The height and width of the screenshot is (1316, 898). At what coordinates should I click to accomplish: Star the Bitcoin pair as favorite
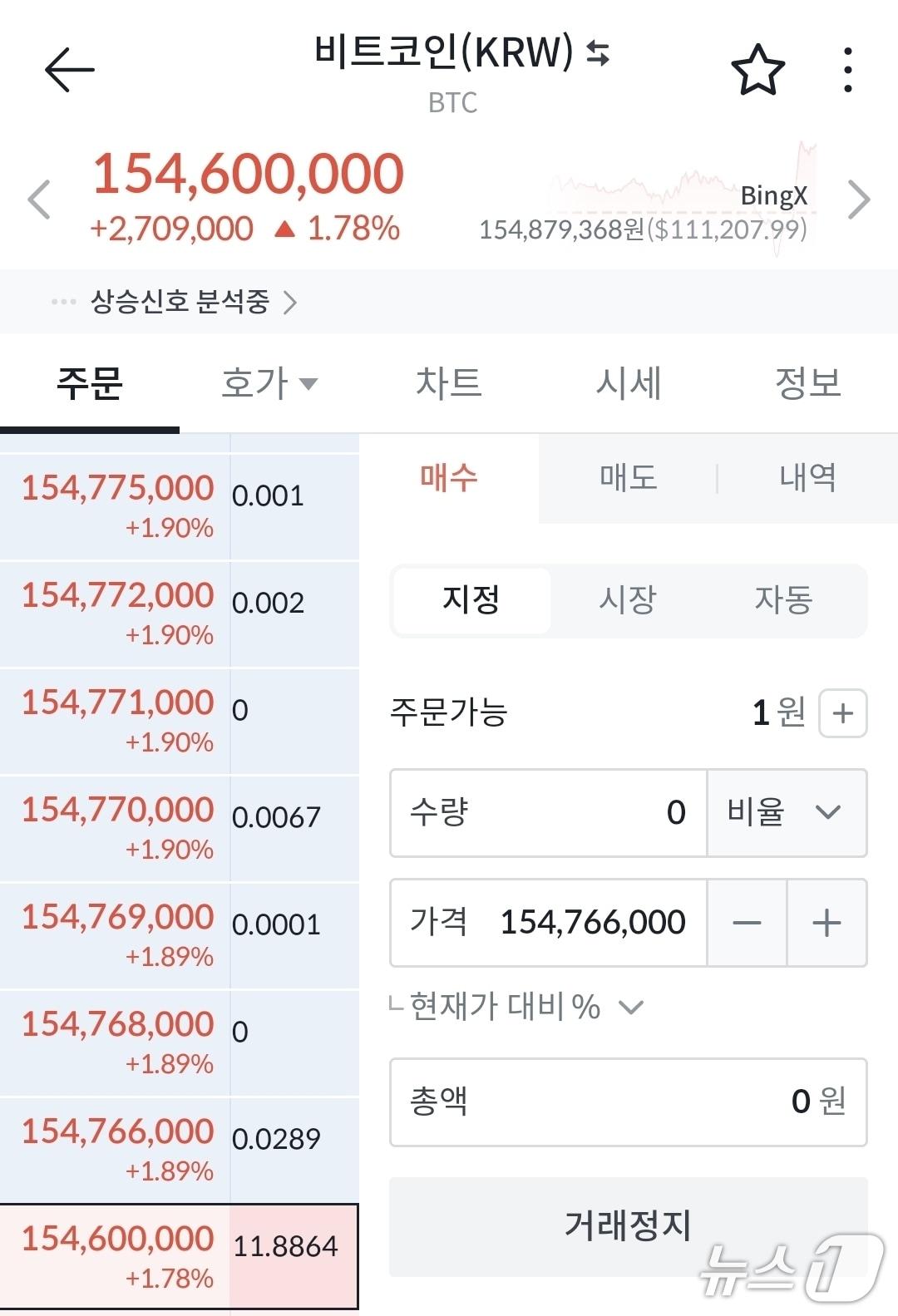point(757,70)
